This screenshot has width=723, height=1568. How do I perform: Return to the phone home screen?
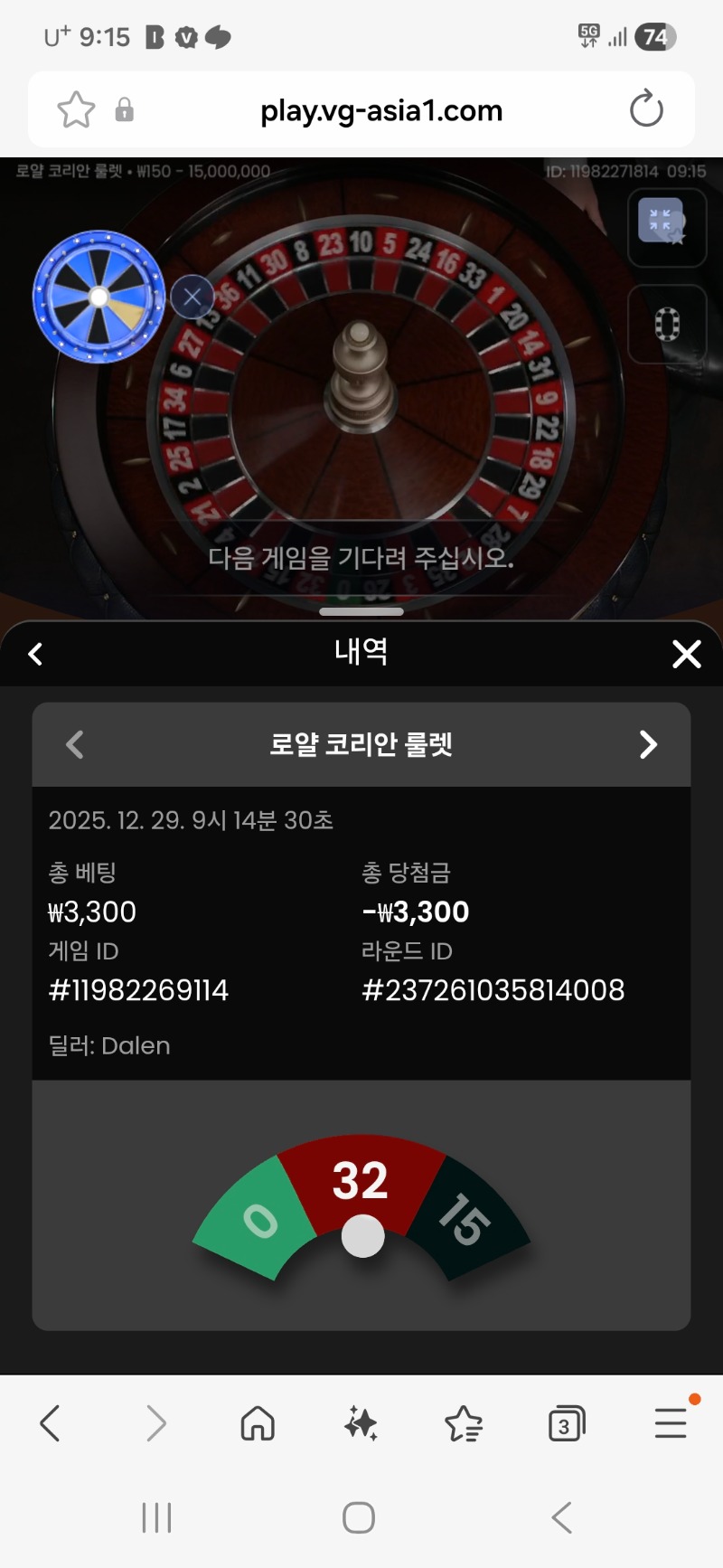point(359,1517)
